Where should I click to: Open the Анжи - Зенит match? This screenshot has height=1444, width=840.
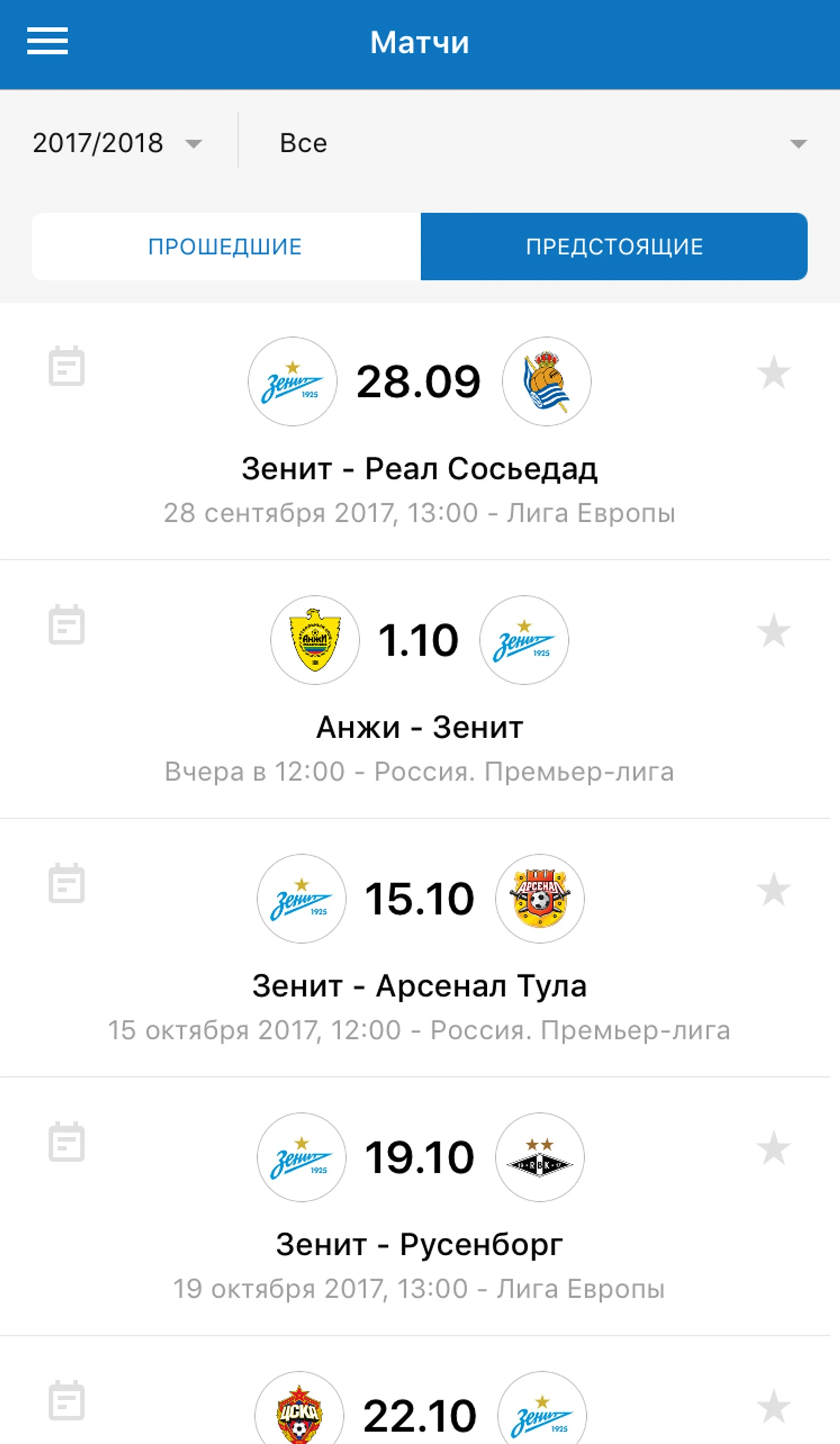pyautogui.click(x=419, y=727)
